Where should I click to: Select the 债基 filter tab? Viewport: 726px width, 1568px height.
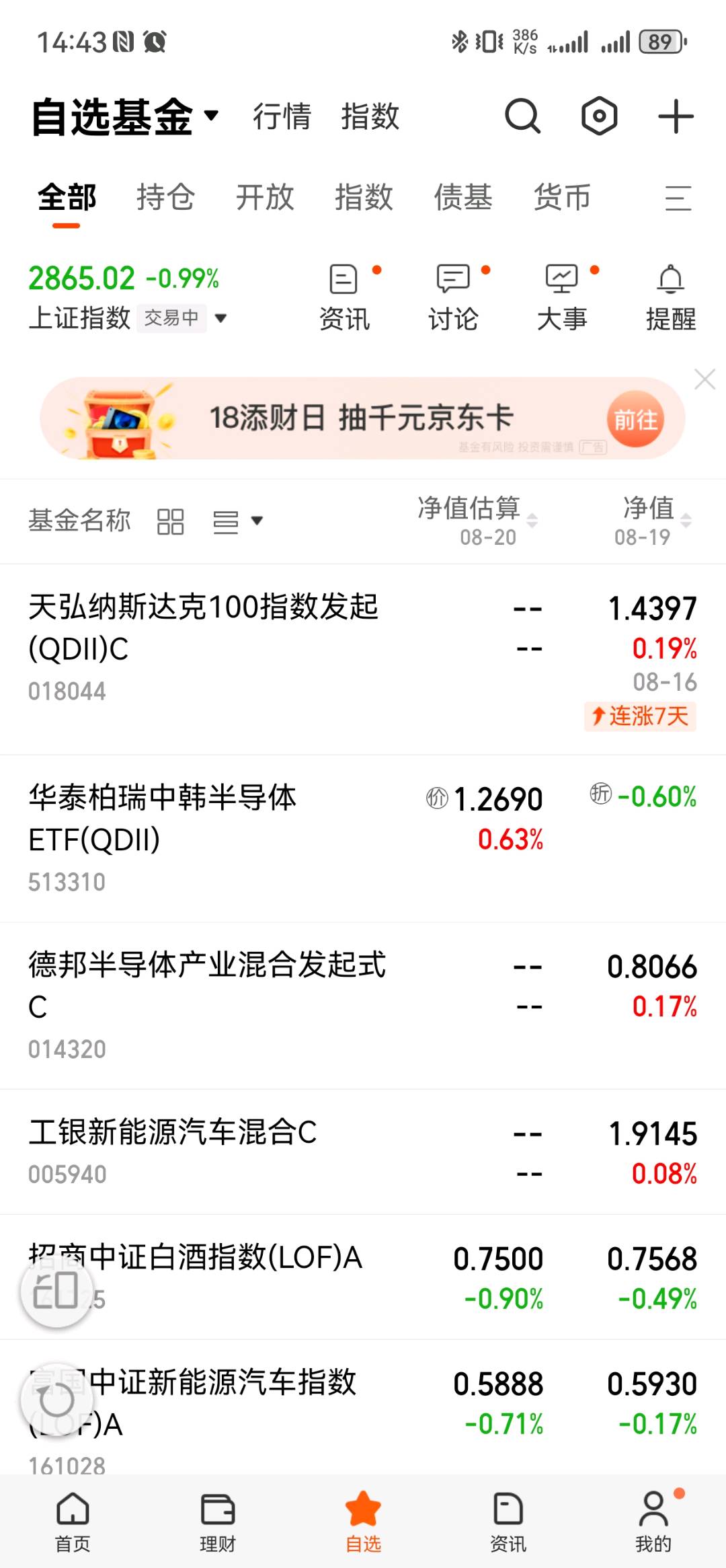(462, 197)
